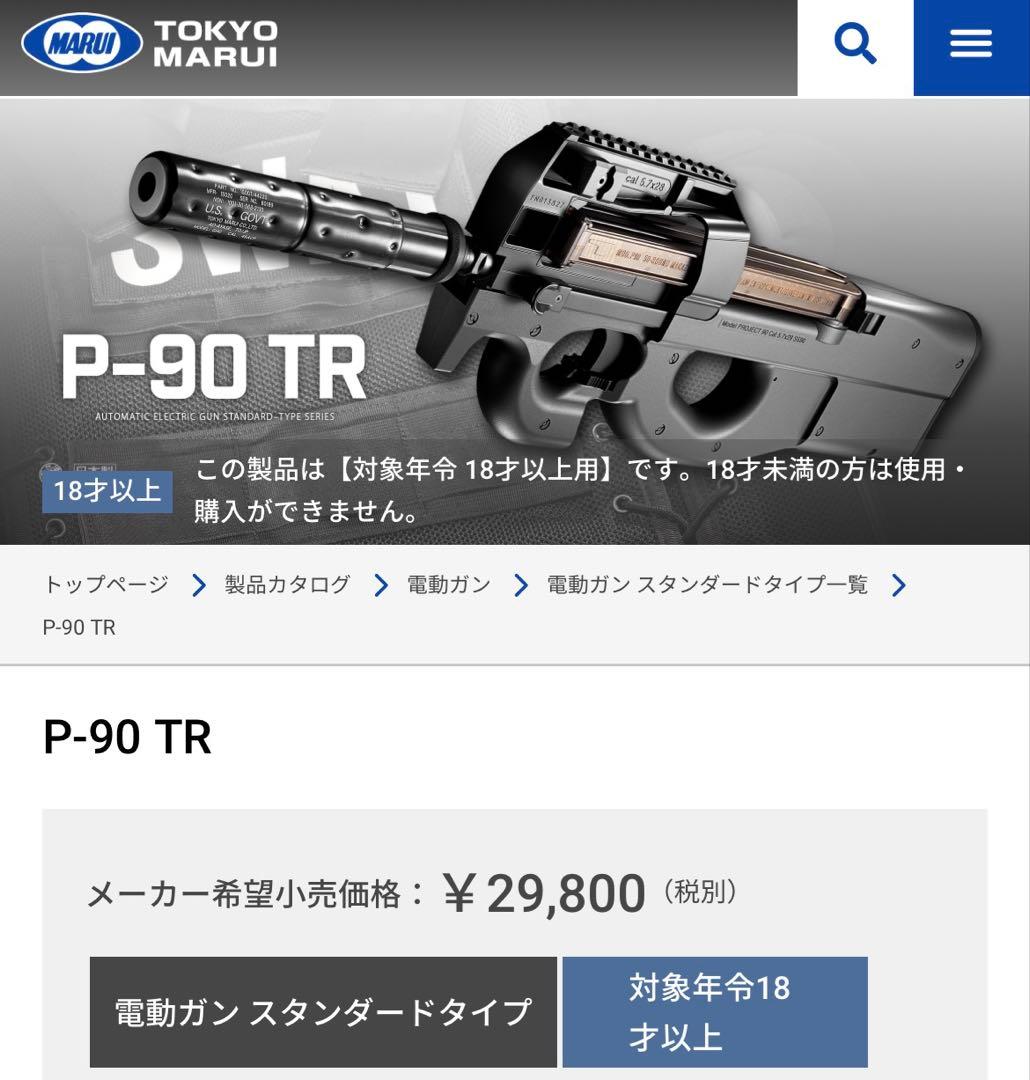Click the blue 18才以上 badge
Screen dimensions: 1030x1080
[107, 491]
